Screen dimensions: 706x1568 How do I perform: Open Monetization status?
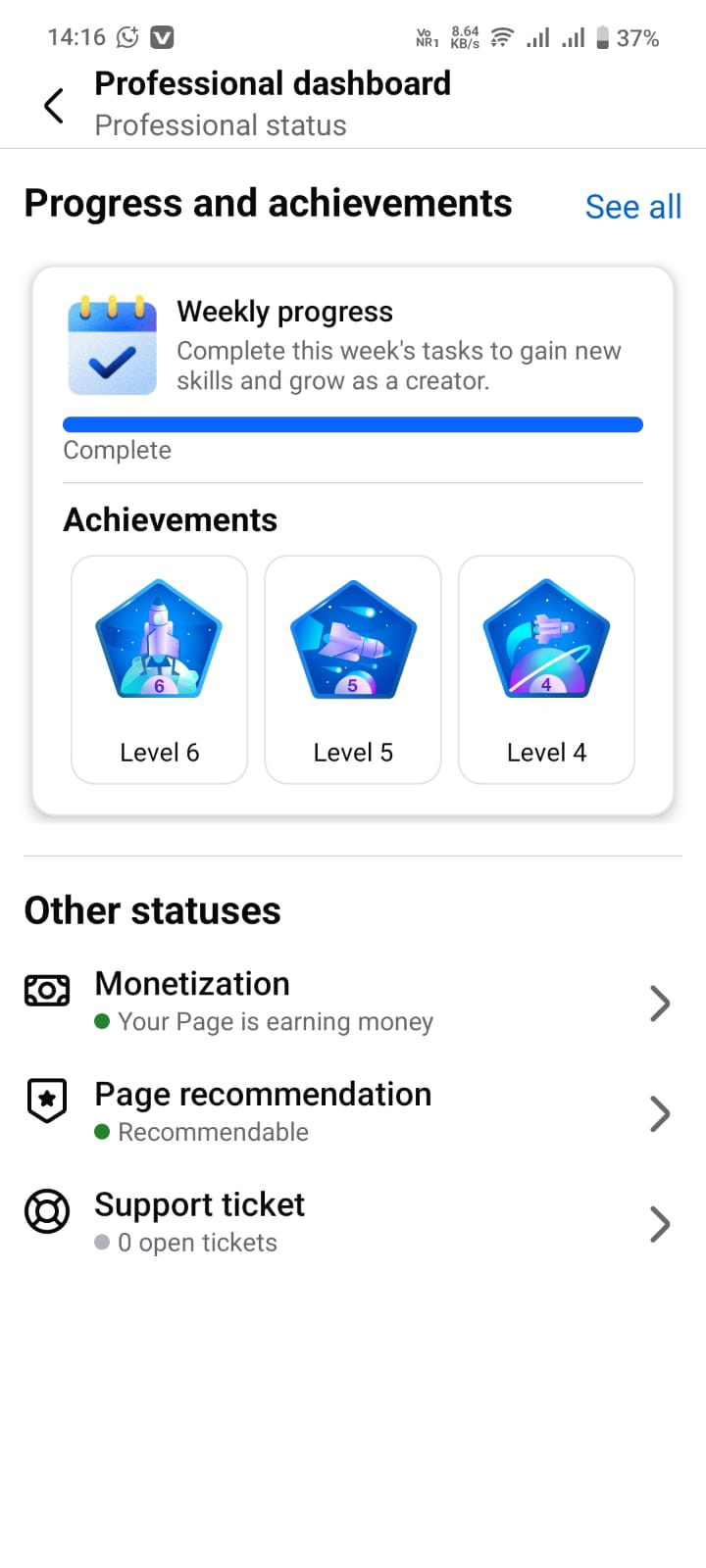tap(351, 1002)
